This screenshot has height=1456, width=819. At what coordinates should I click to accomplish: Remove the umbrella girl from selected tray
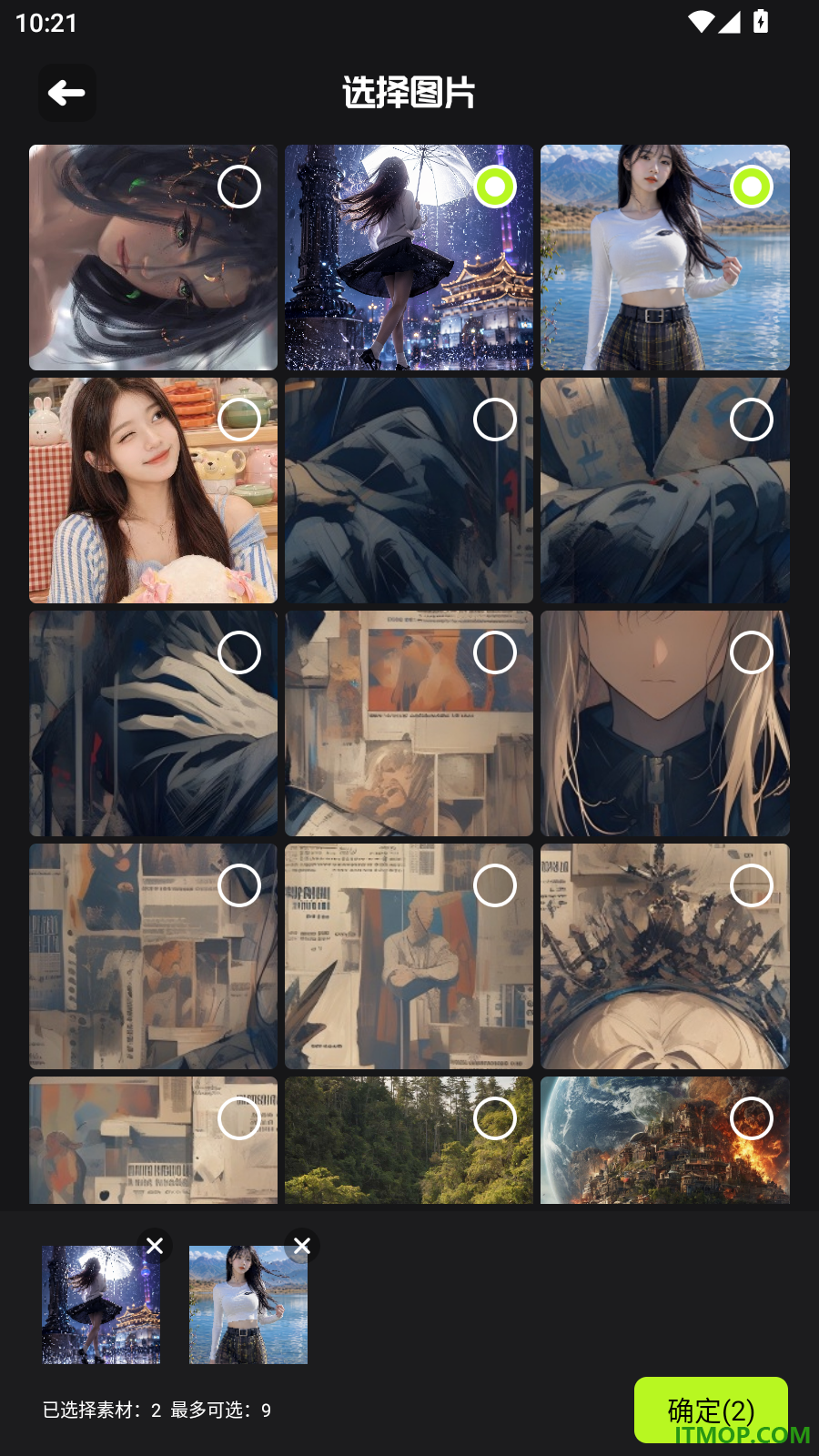click(155, 1246)
